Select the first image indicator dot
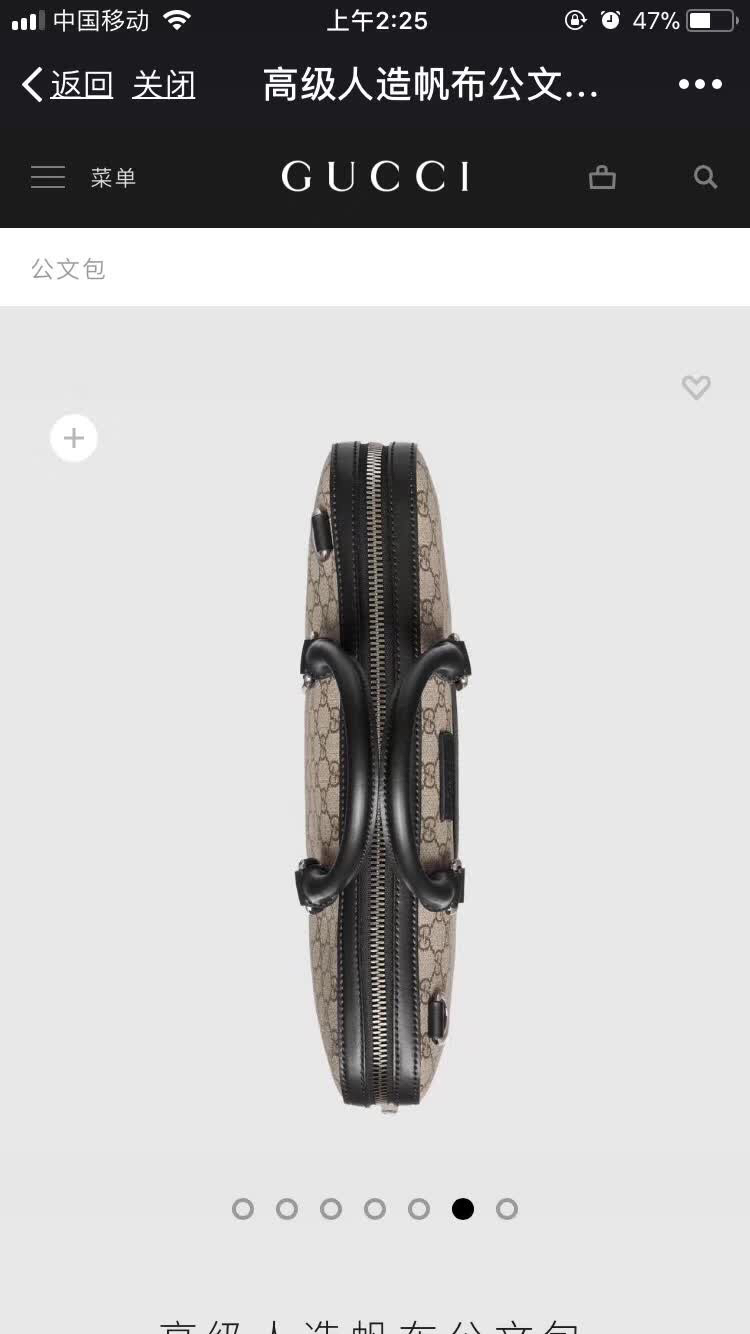The height and width of the screenshot is (1334, 750). (243, 1209)
